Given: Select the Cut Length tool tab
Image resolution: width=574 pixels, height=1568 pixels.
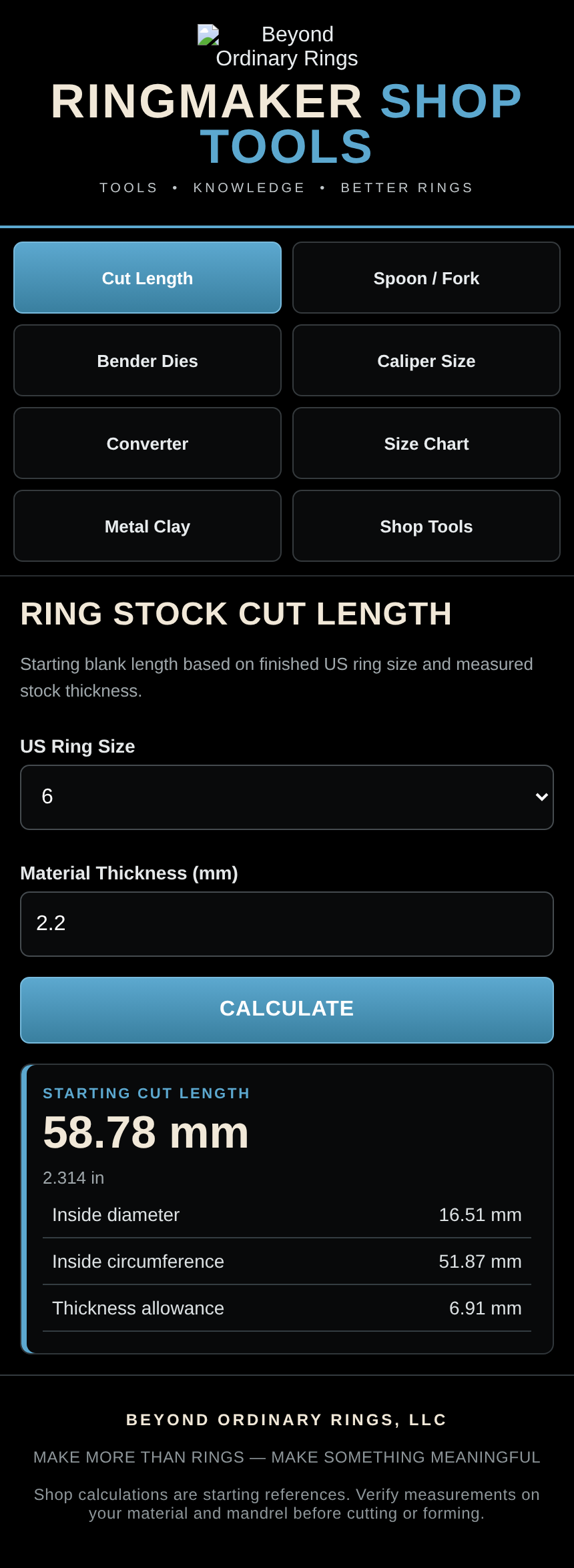Looking at the screenshot, I should (x=148, y=278).
